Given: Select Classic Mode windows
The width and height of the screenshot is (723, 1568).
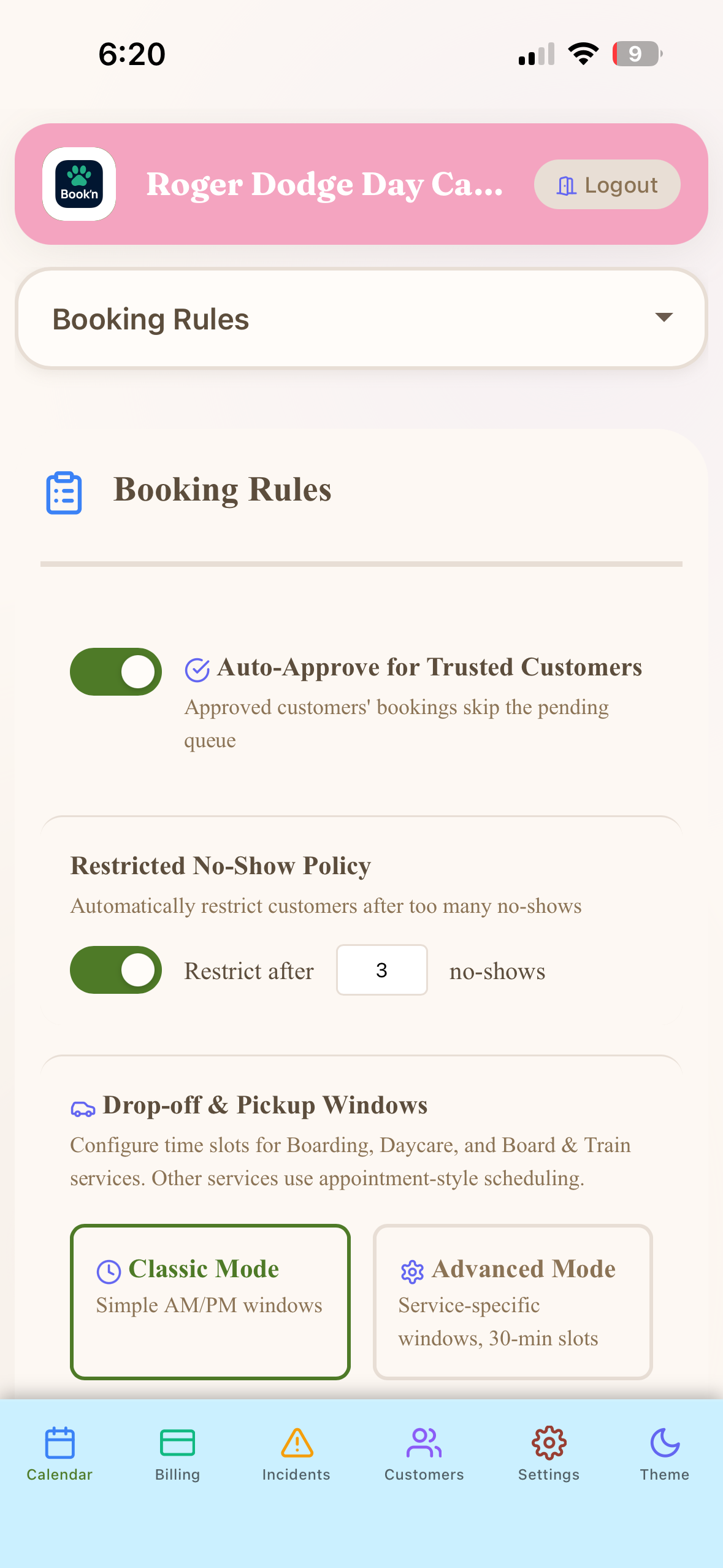Looking at the screenshot, I should [x=210, y=1302].
